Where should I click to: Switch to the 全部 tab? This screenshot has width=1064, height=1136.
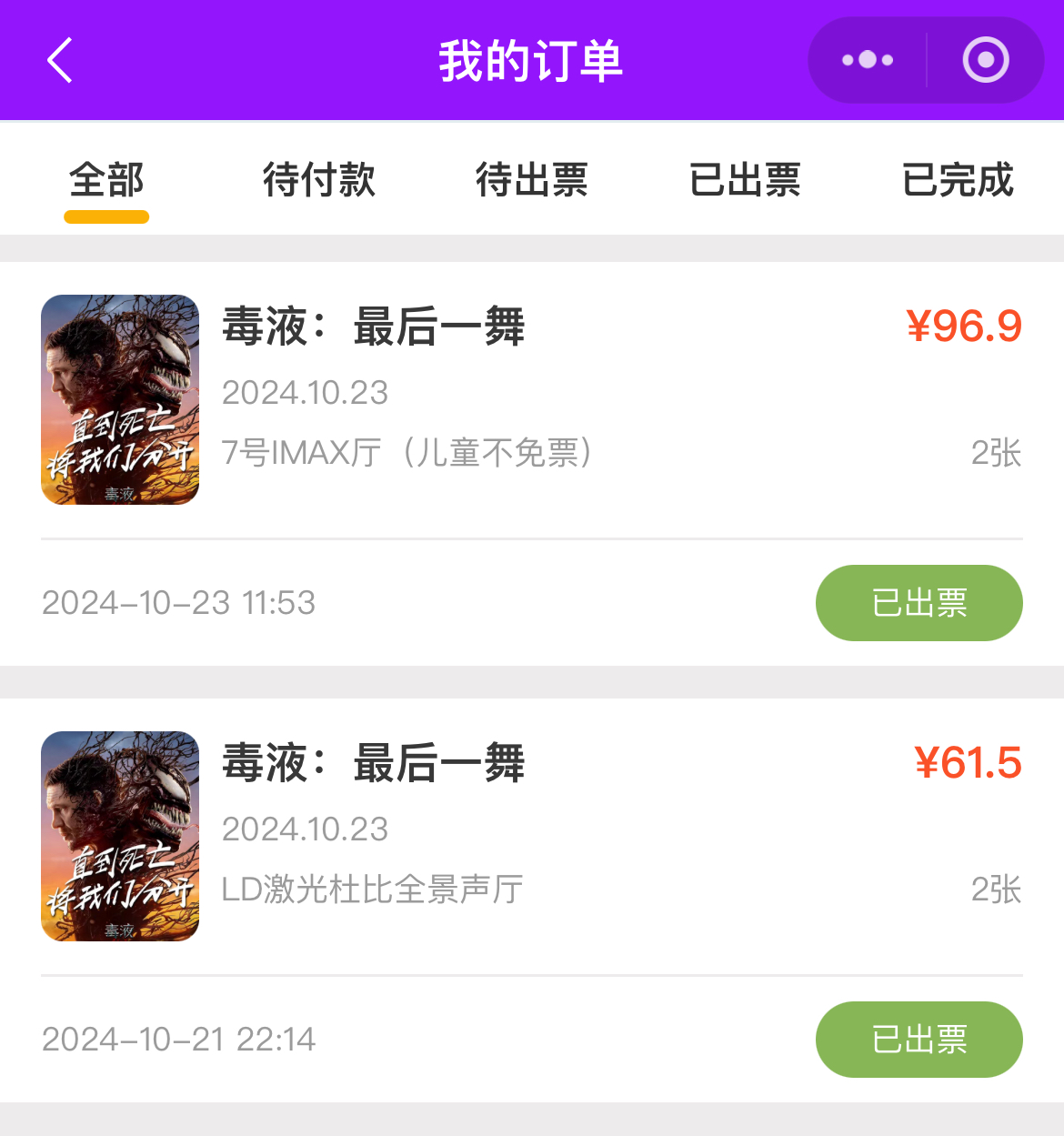106,180
